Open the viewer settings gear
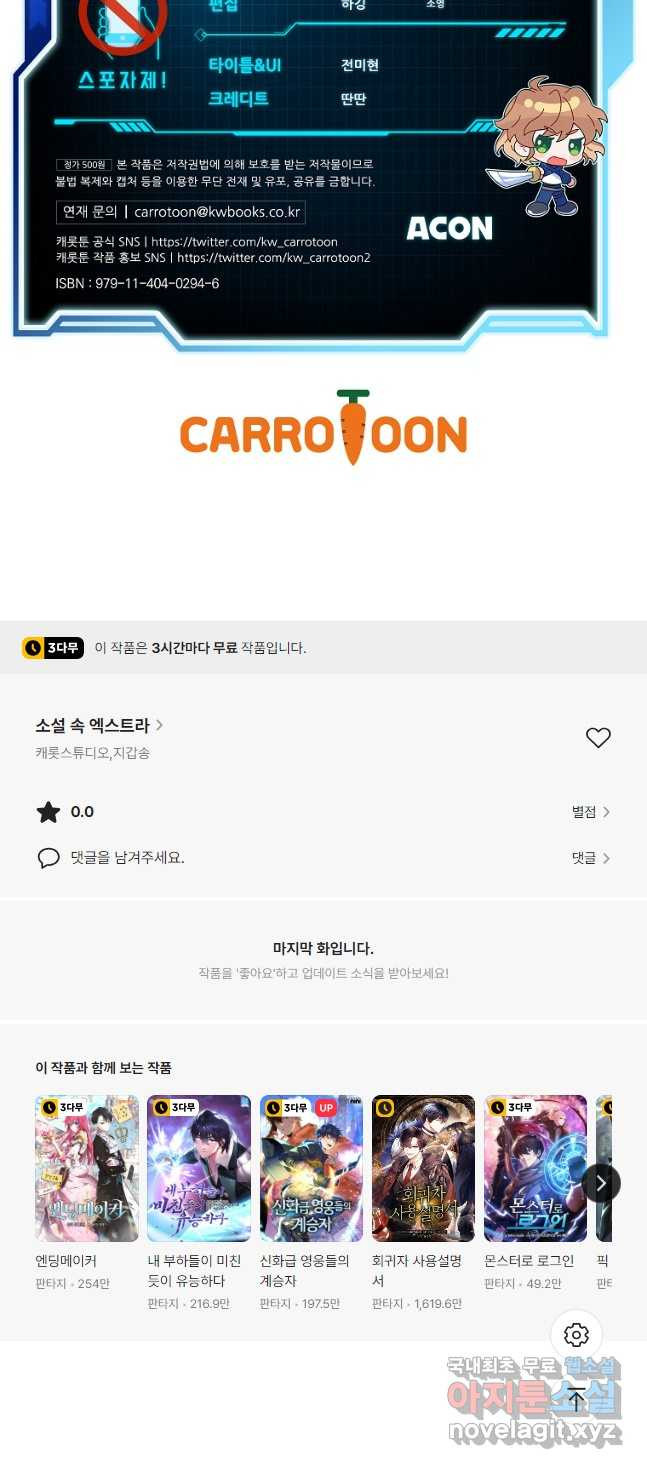This screenshot has width=647, height=1469. click(x=576, y=1335)
